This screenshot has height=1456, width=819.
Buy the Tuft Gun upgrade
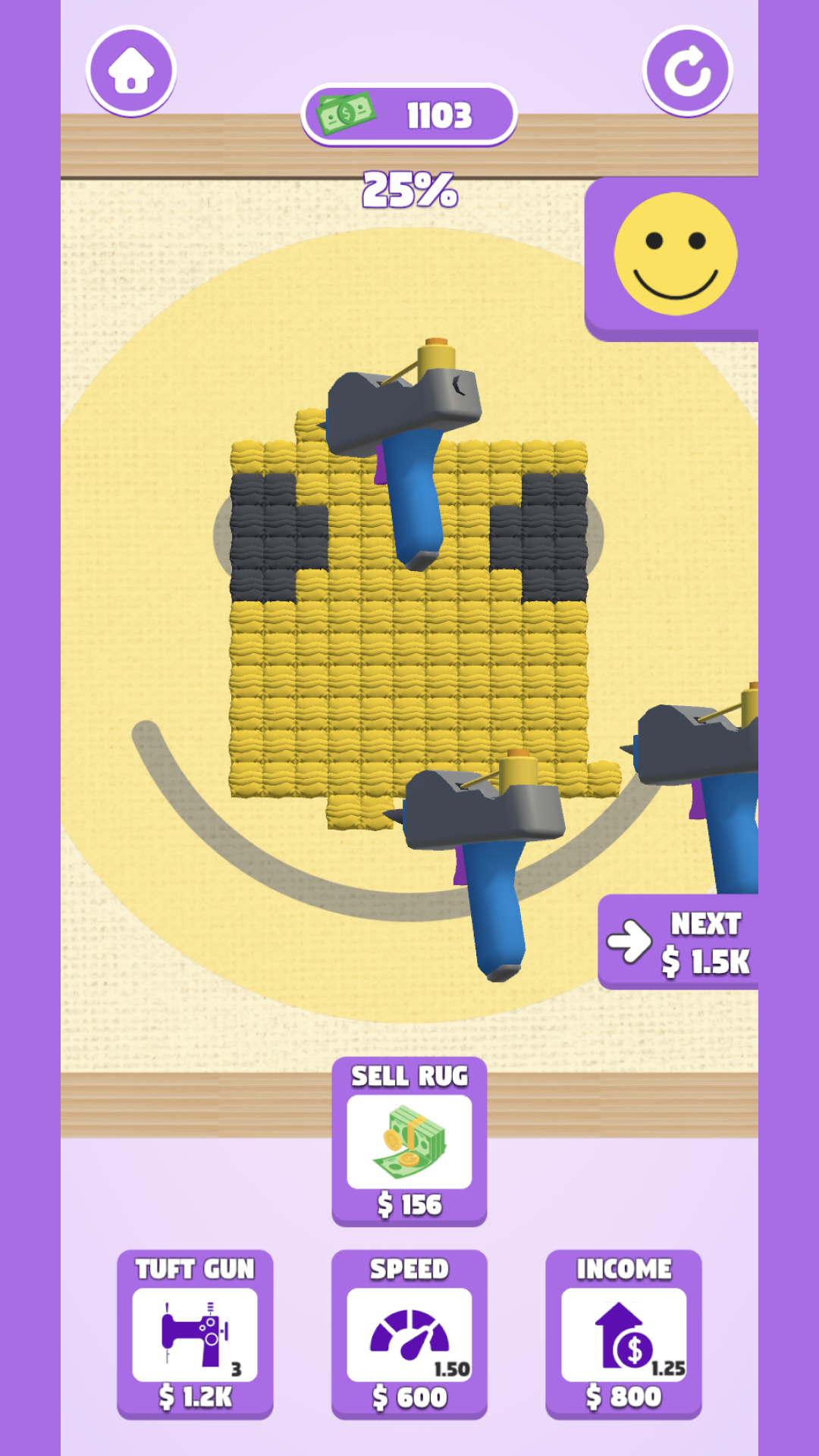[x=195, y=1334]
